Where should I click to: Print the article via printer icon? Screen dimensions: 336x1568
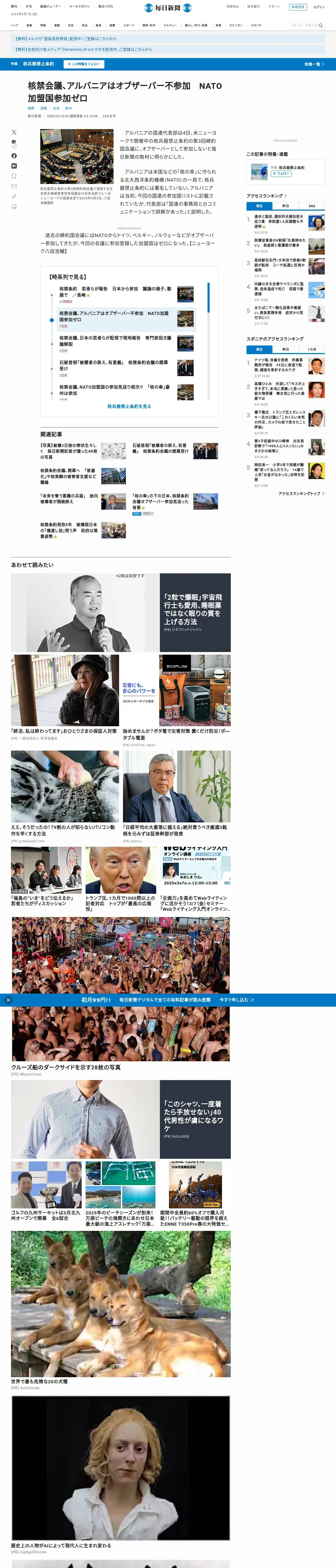pyautogui.click(x=14, y=206)
